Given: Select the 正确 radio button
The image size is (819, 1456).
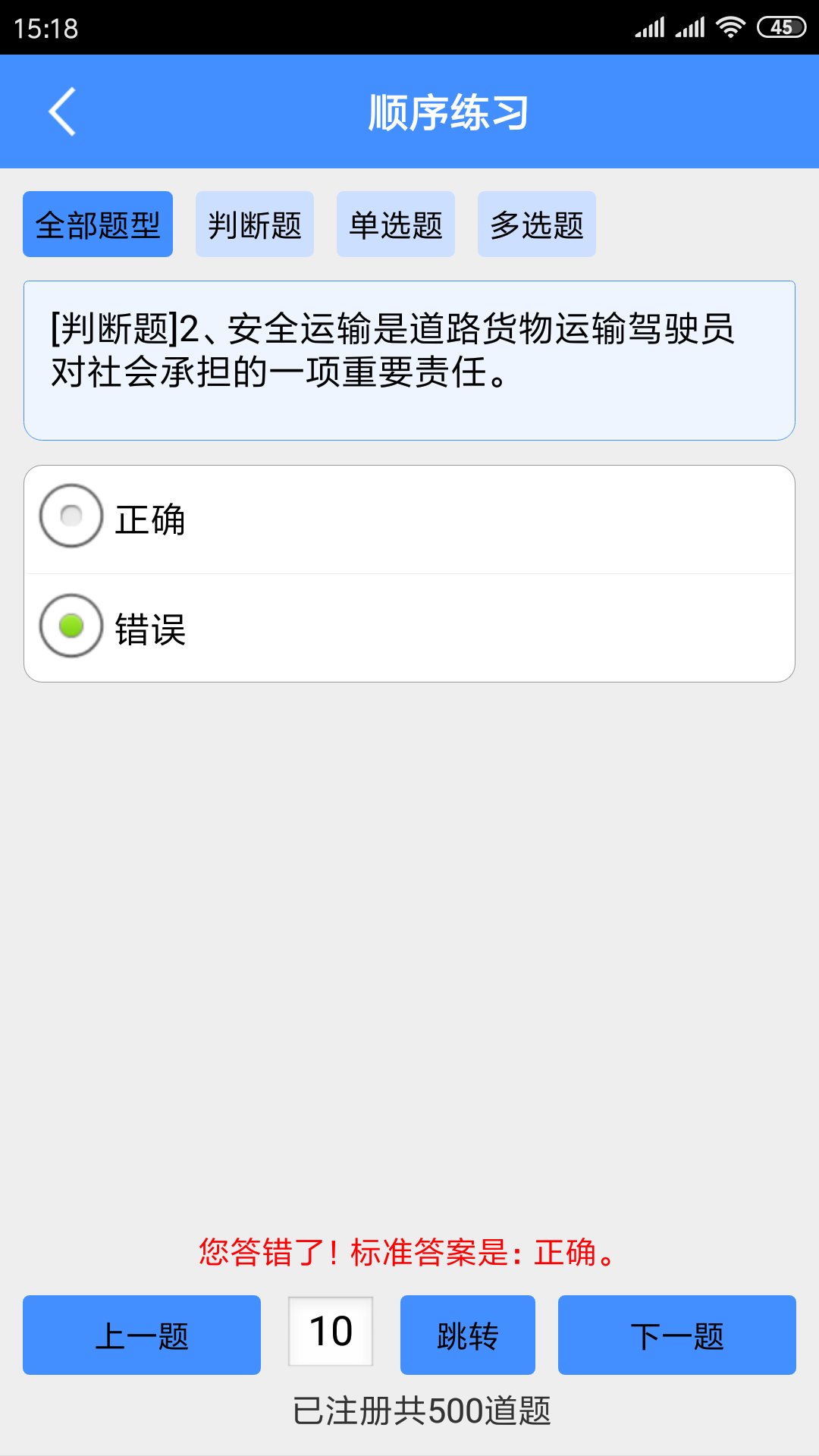Looking at the screenshot, I should coord(71,519).
